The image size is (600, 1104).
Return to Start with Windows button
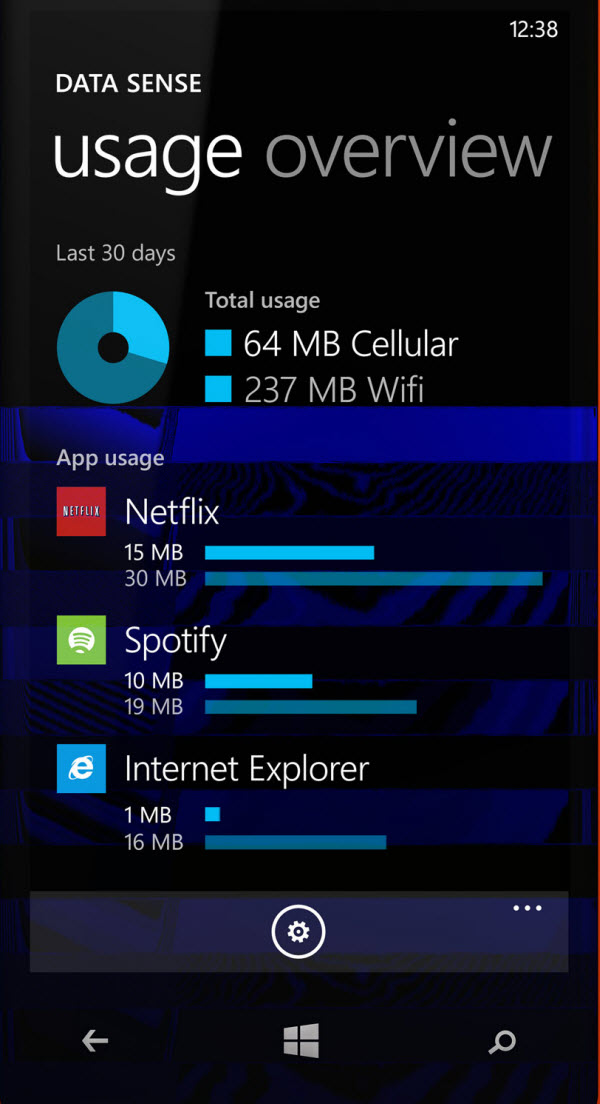tap(300, 1041)
